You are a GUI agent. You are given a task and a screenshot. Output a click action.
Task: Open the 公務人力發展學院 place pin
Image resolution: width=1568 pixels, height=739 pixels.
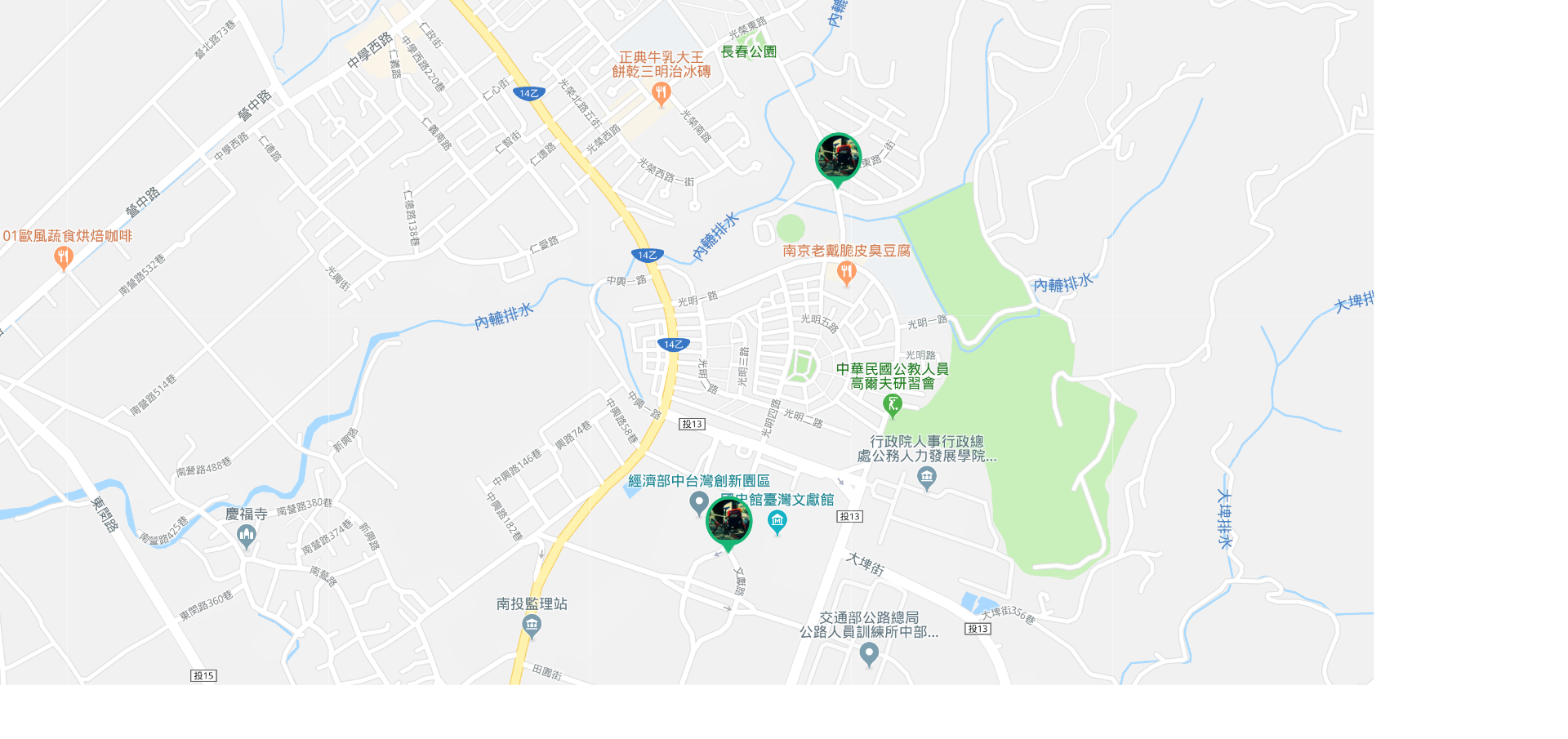(x=926, y=478)
